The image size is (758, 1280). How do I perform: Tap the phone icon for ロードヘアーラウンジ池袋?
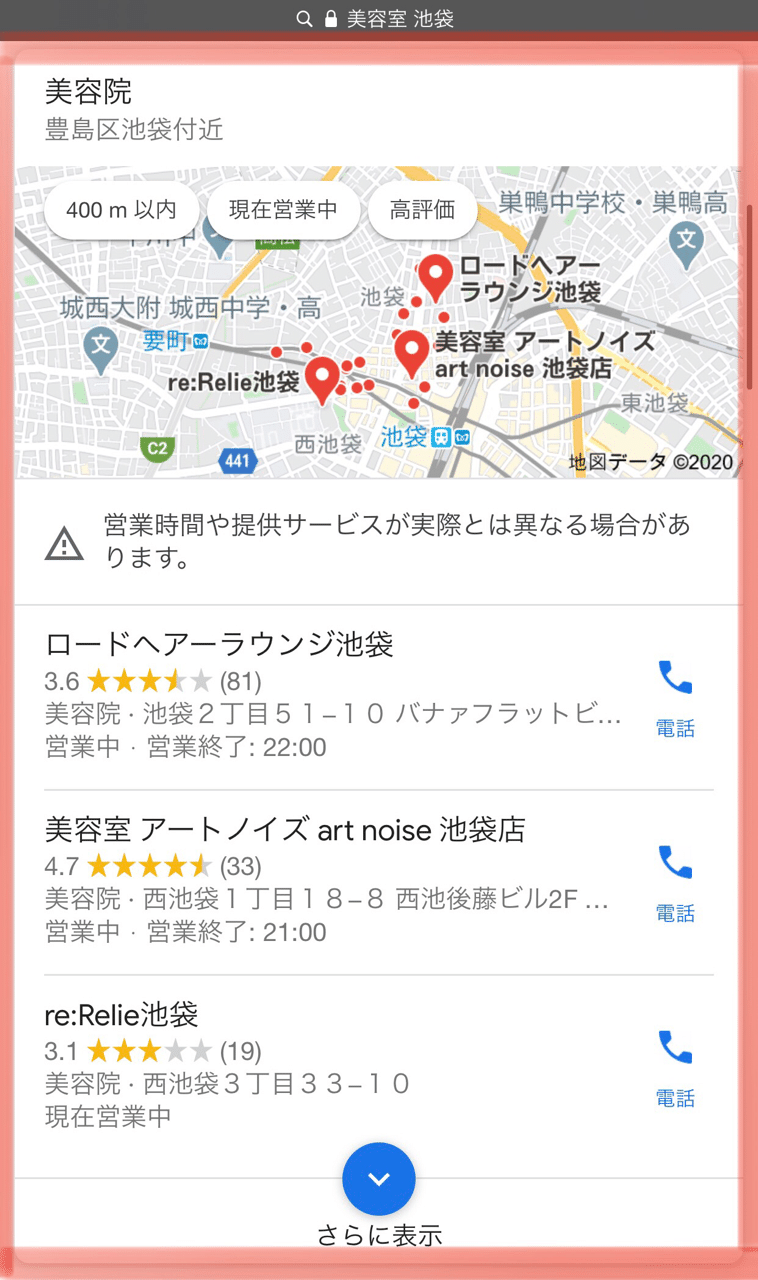[x=675, y=678]
